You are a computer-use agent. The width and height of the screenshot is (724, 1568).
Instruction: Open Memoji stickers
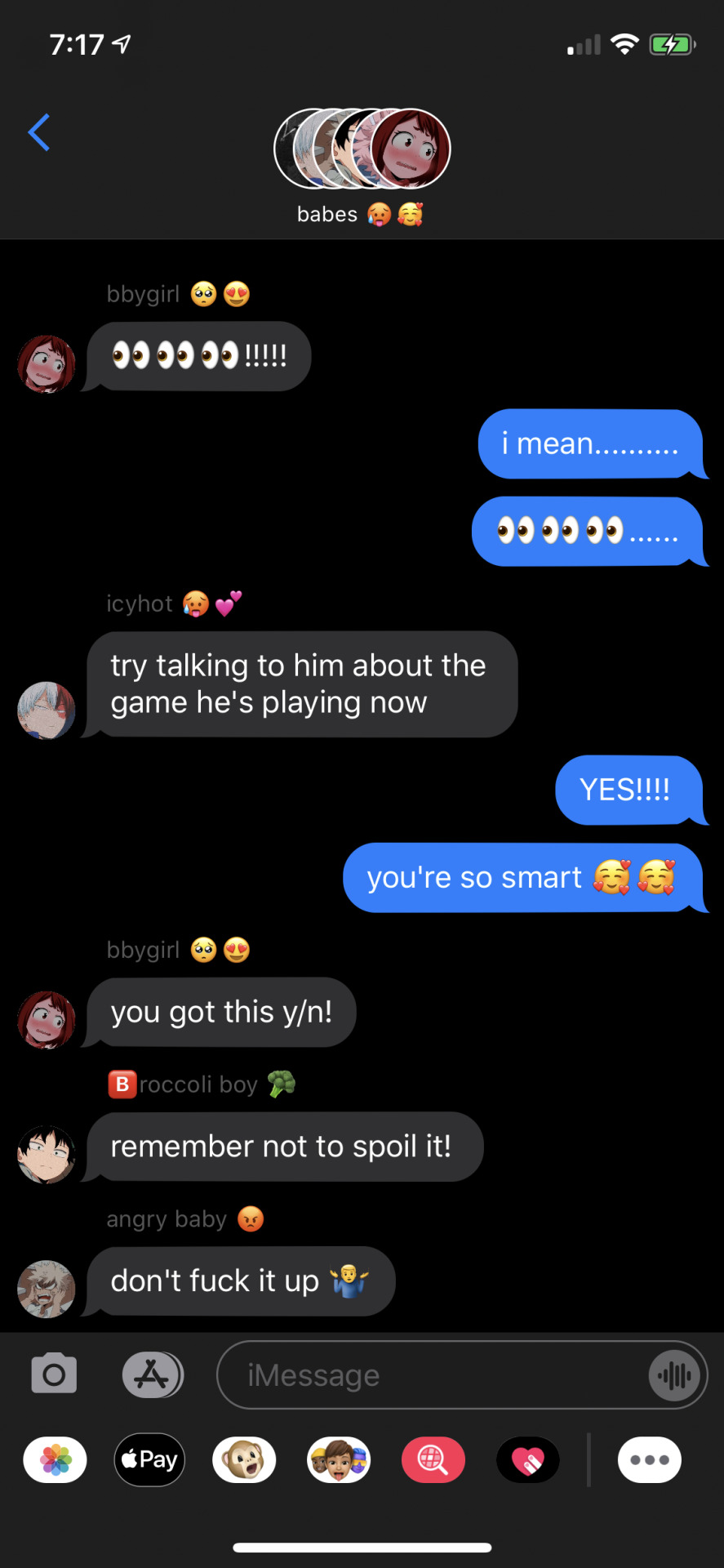(339, 1459)
